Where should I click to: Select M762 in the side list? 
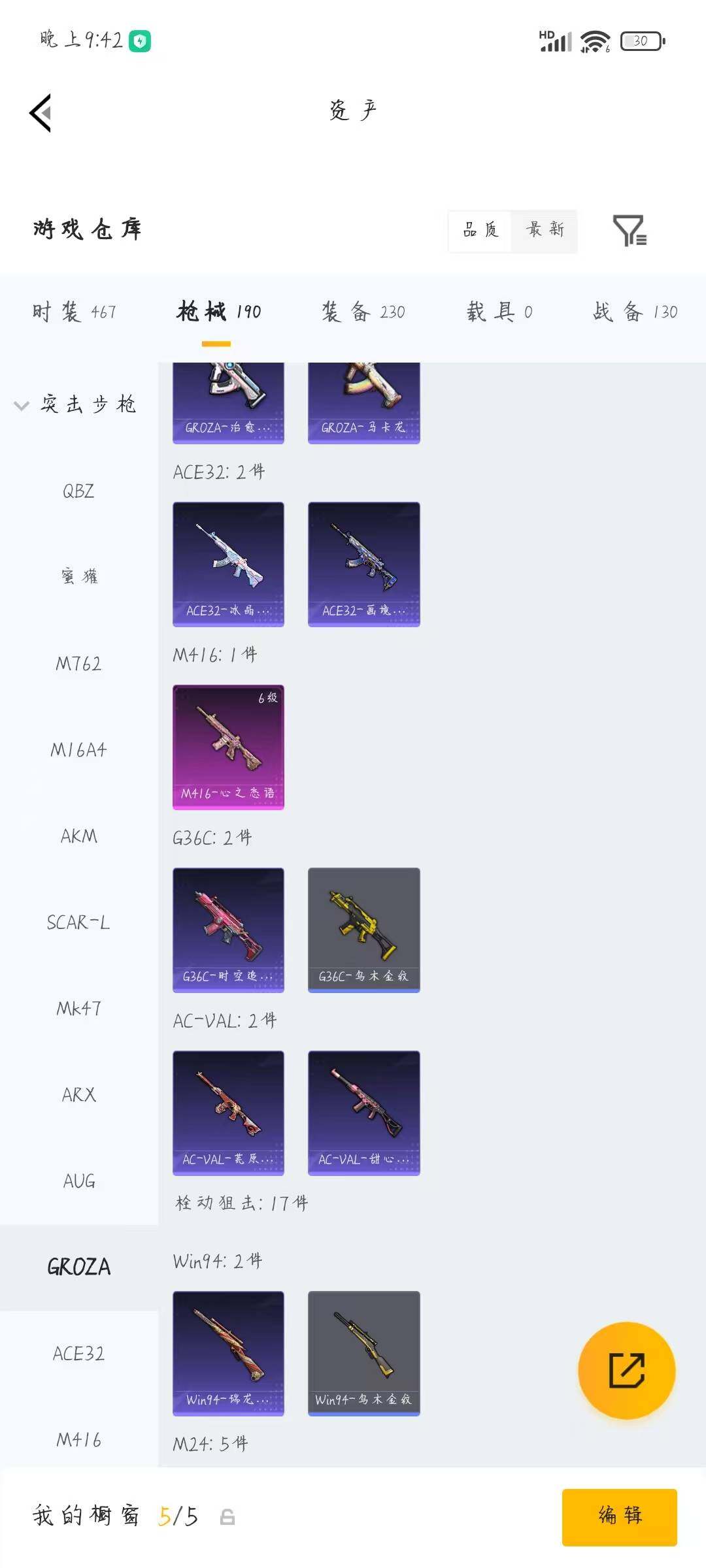(78, 663)
